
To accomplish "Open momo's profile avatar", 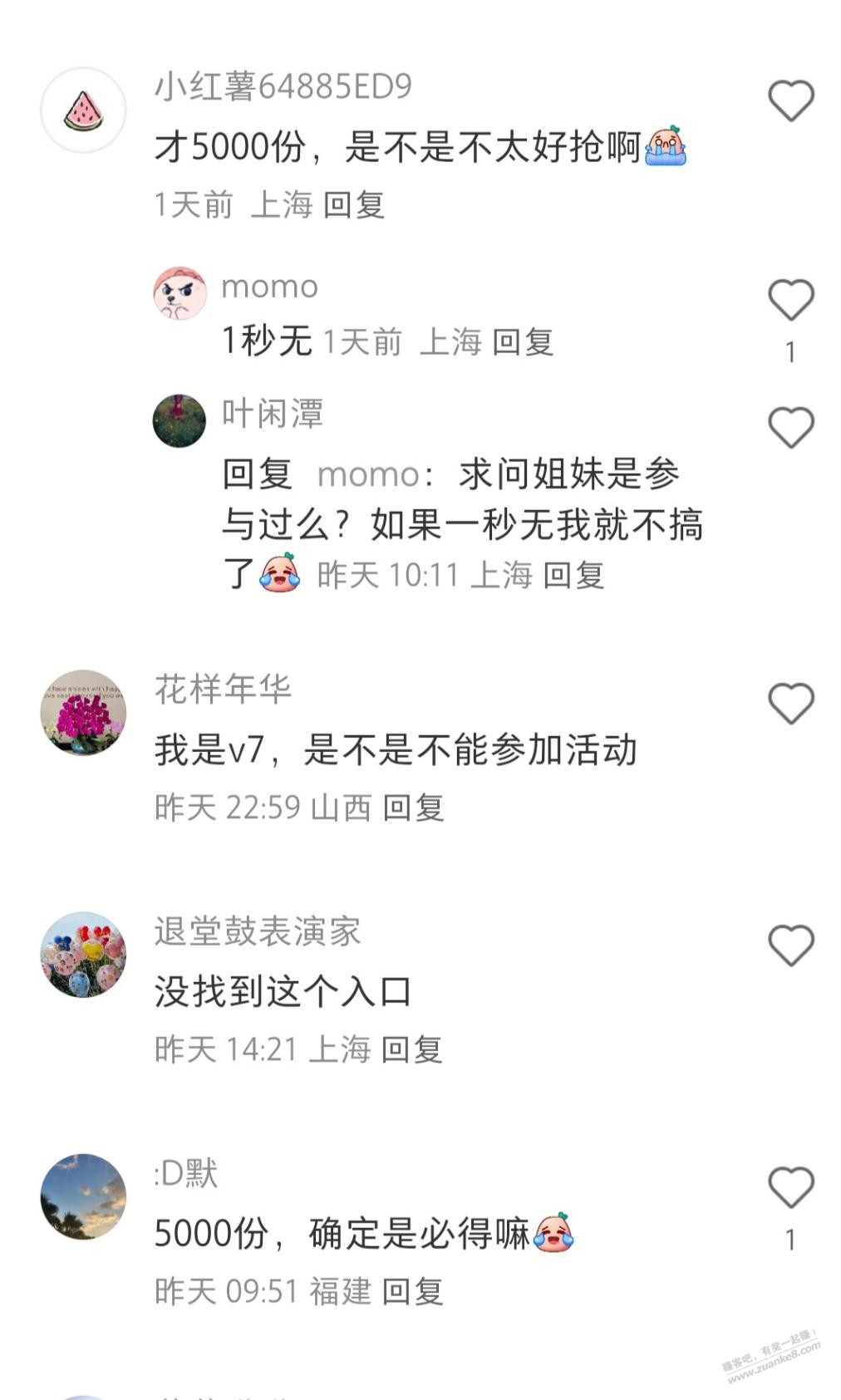I will (180, 293).
